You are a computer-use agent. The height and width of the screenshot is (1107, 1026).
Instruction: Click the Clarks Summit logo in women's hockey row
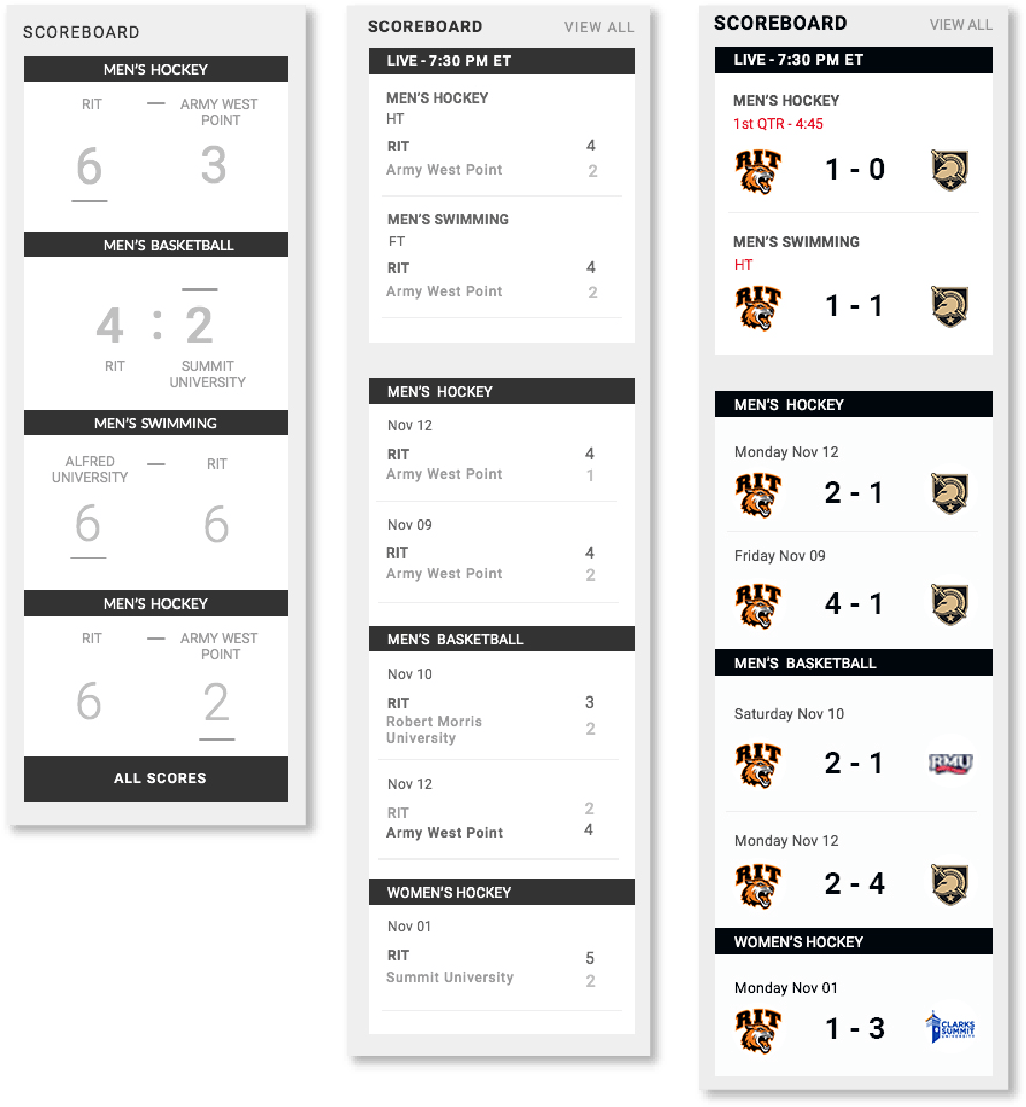948,1024
